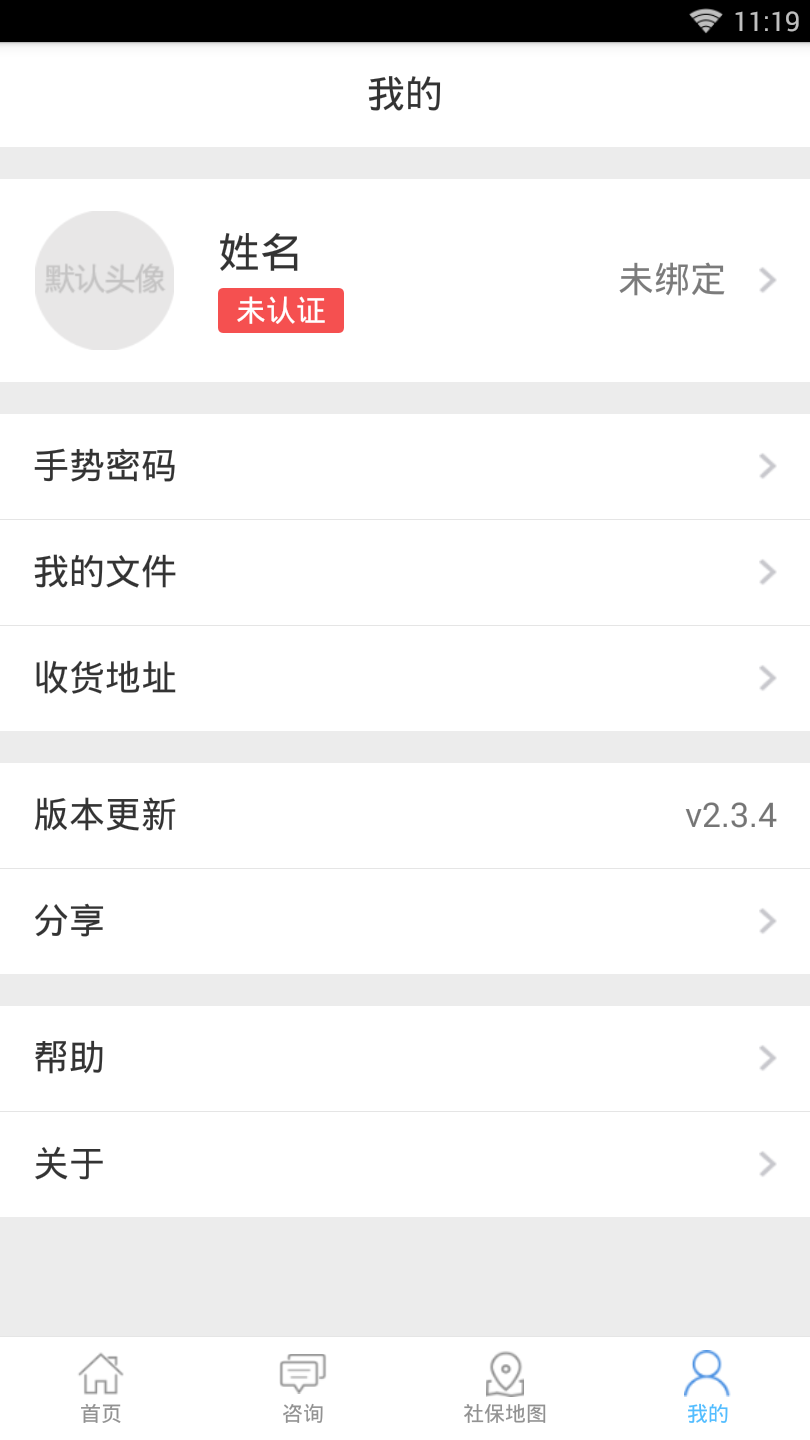Open 收货地址 settings
810x1440 pixels.
405,679
